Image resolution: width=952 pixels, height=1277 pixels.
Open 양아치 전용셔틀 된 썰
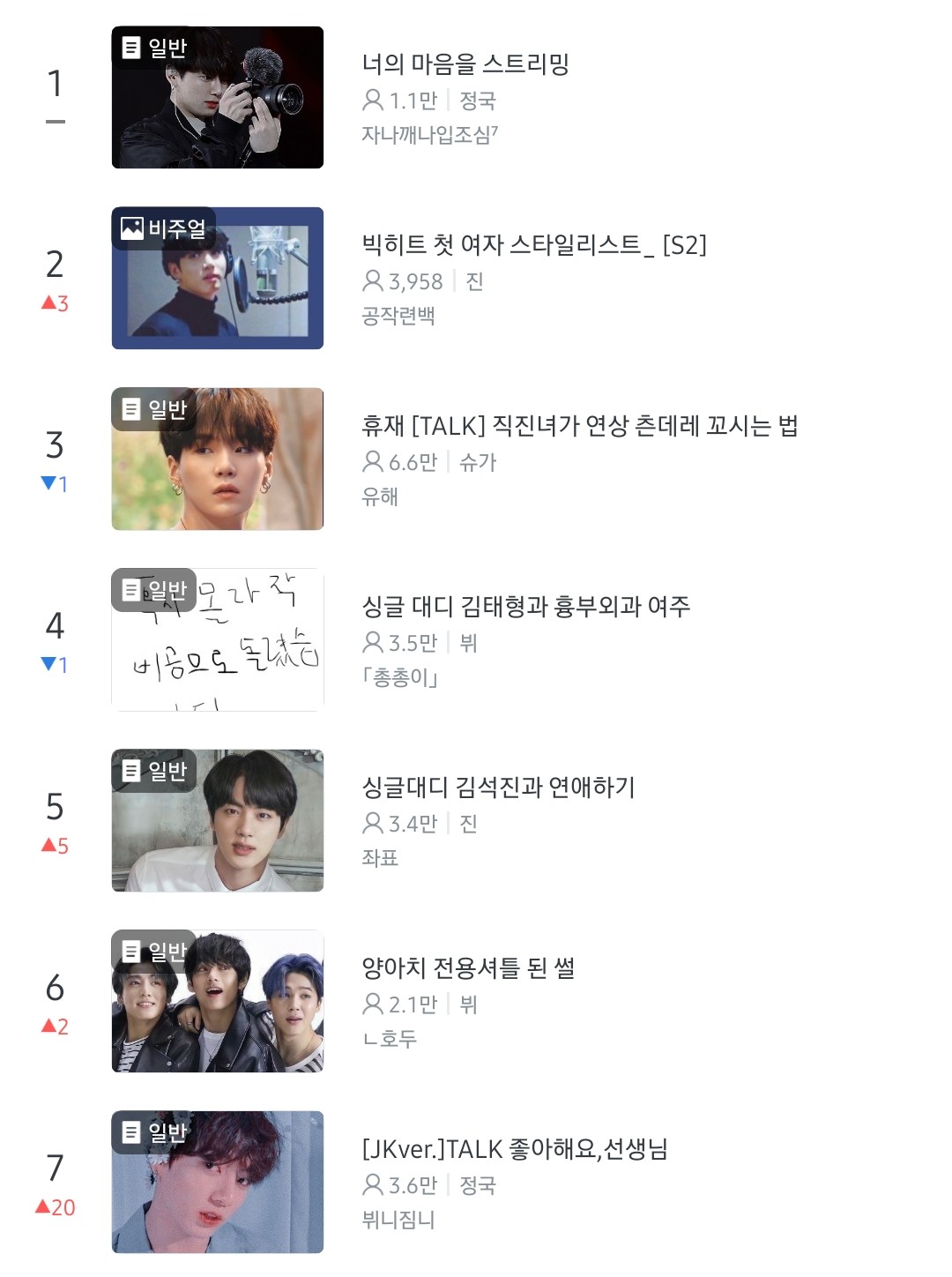[x=468, y=968]
